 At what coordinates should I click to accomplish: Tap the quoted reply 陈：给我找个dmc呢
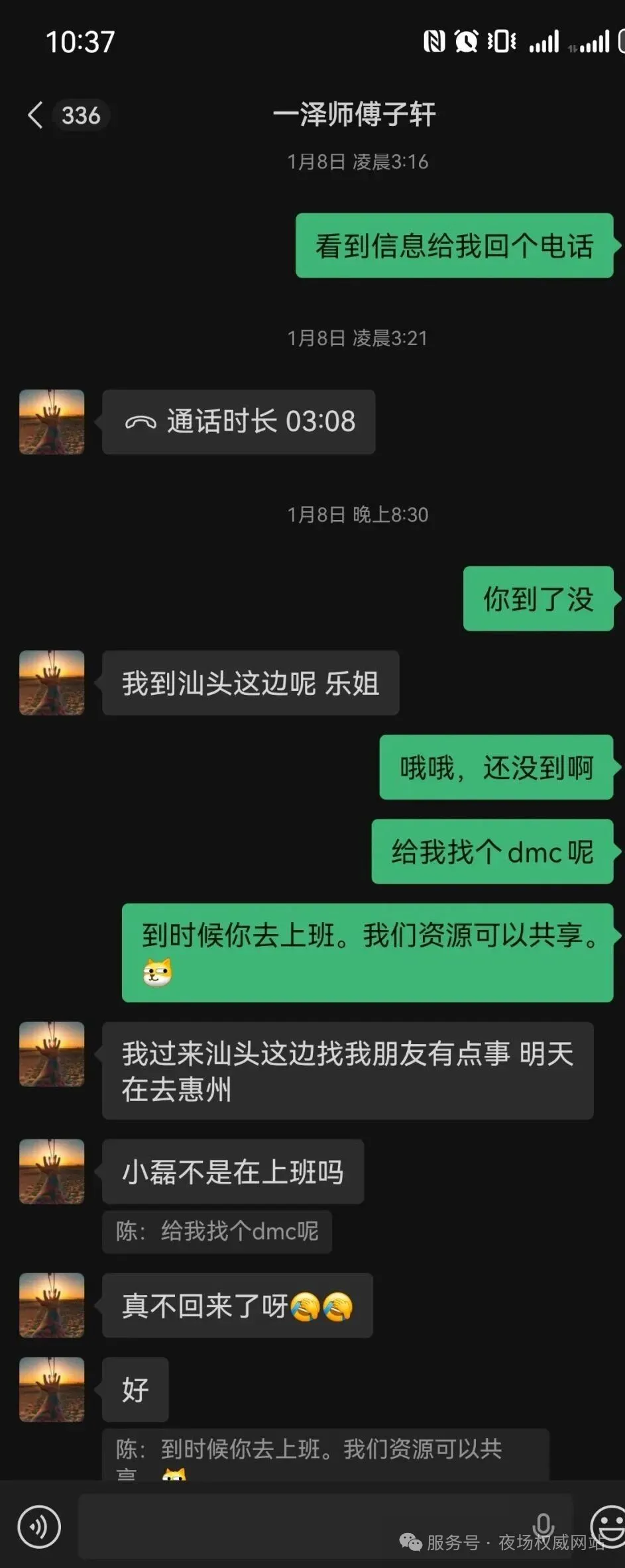[x=217, y=1231]
